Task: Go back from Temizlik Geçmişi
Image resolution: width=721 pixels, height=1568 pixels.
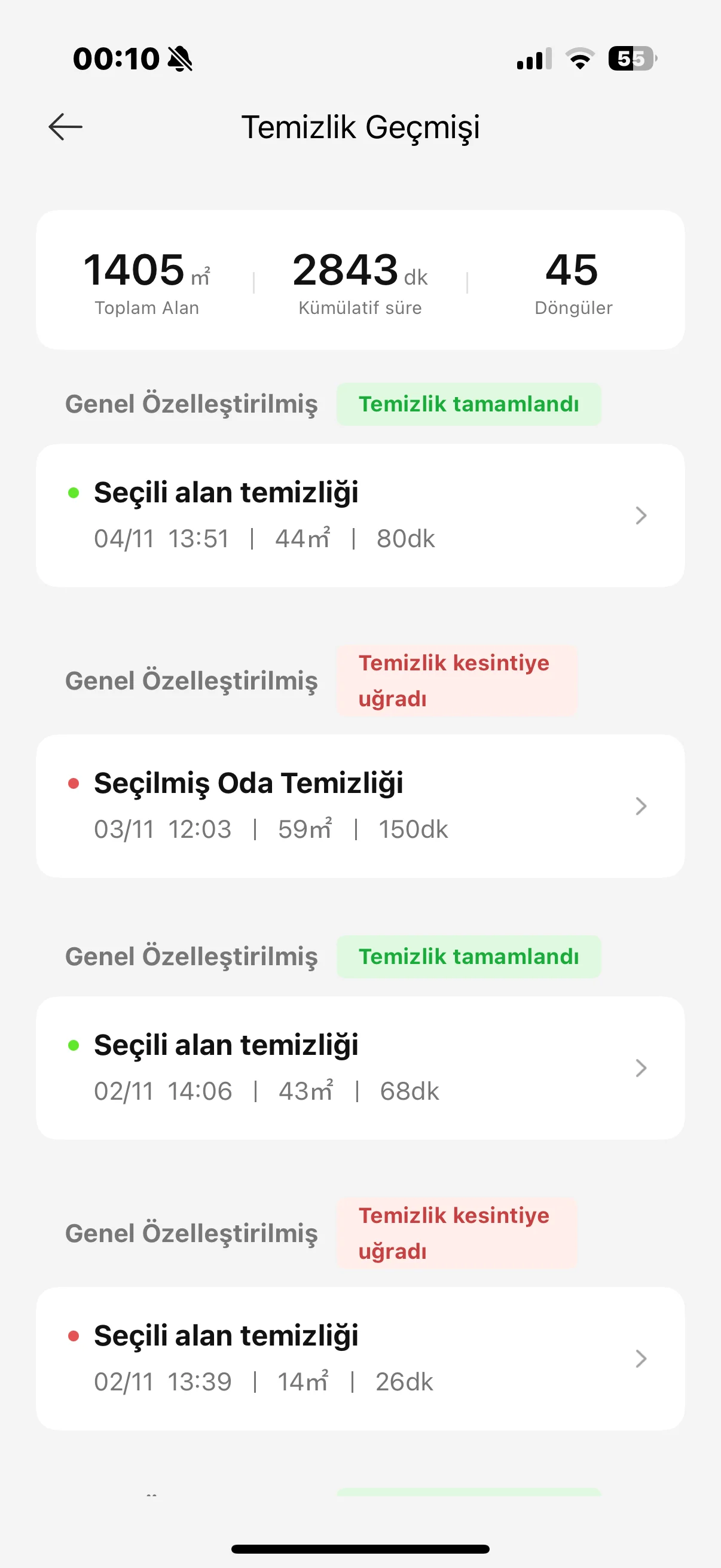Action: 66,127
